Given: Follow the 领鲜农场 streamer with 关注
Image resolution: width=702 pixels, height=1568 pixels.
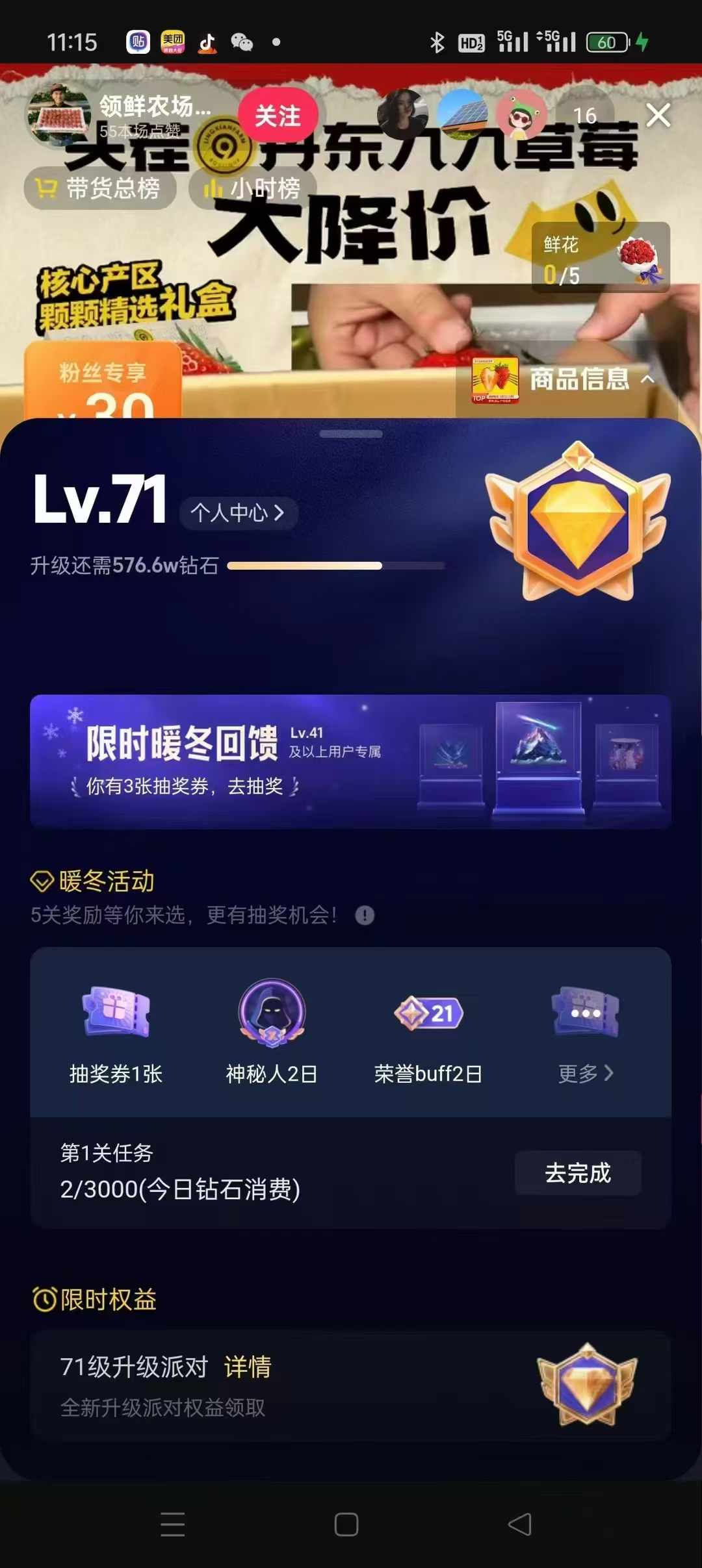Looking at the screenshot, I should click(278, 116).
